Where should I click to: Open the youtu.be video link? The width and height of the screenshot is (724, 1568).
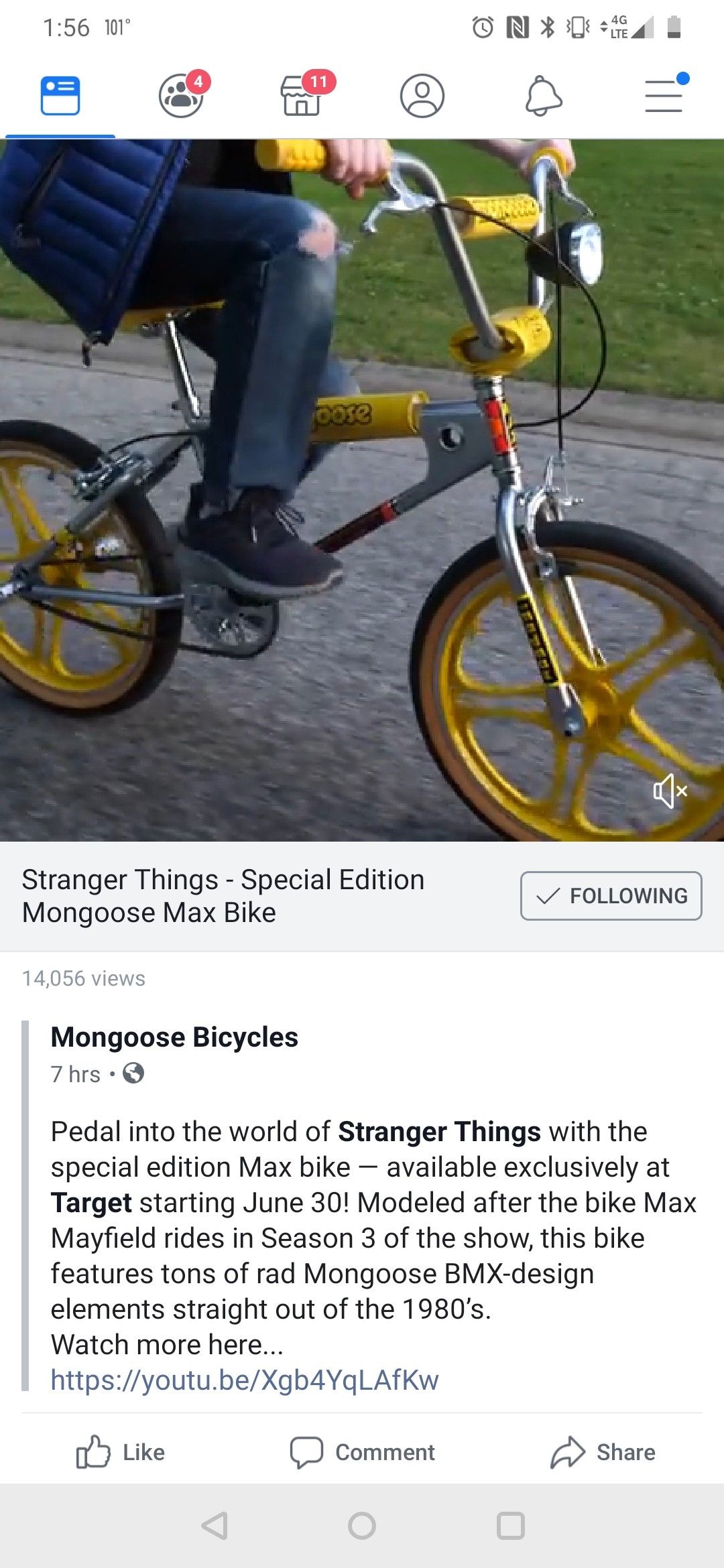click(x=245, y=1380)
